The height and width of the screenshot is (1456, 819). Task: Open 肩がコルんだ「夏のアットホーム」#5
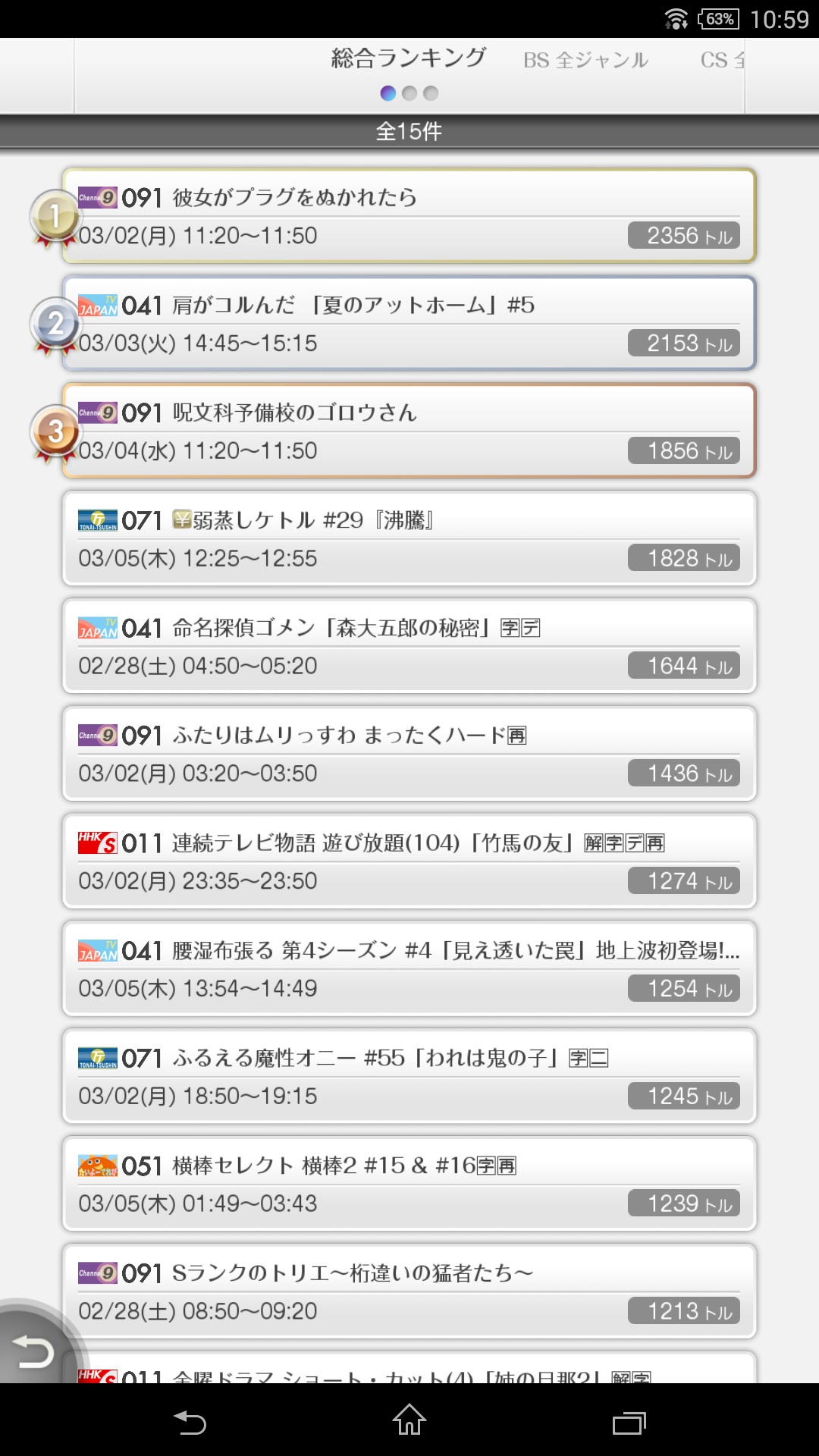pyautogui.click(x=409, y=324)
